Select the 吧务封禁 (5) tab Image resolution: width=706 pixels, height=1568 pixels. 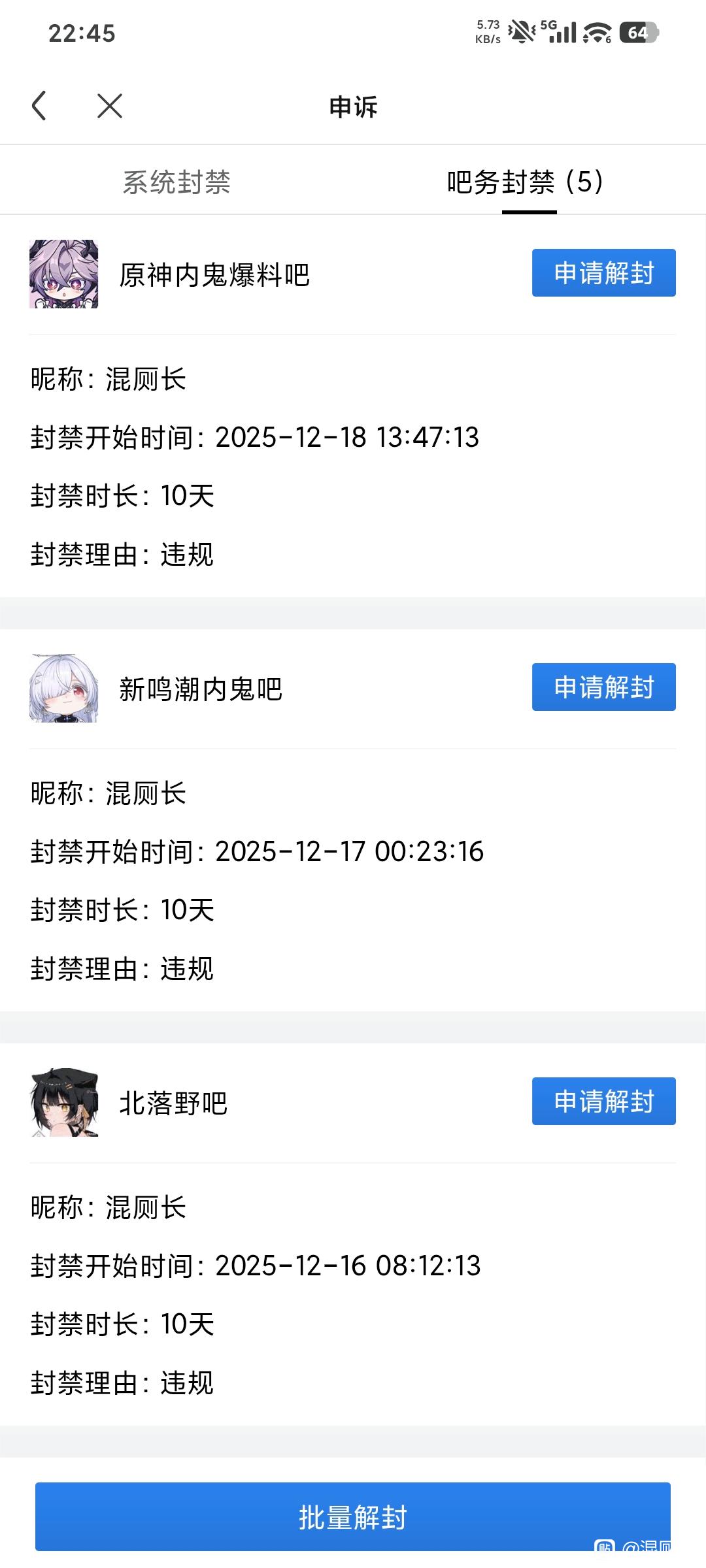click(525, 182)
